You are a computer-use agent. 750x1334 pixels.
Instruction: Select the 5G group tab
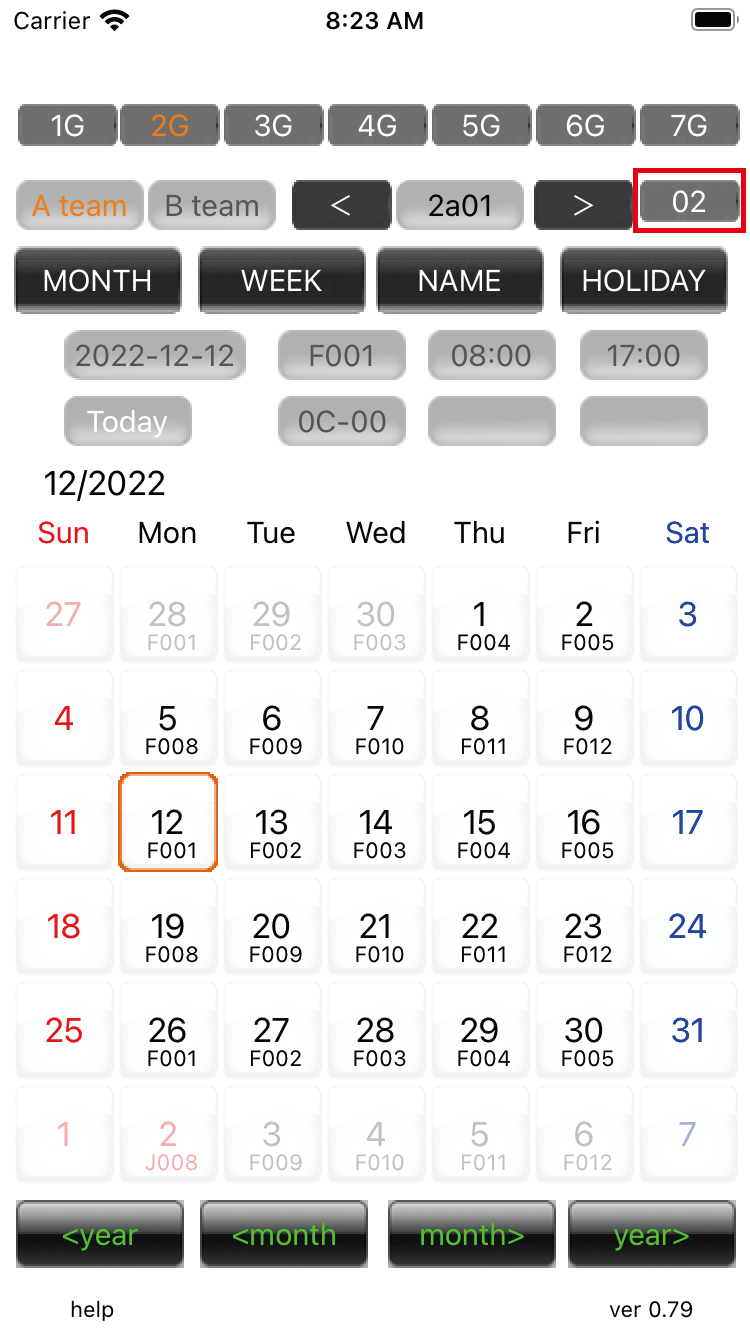point(481,126)
